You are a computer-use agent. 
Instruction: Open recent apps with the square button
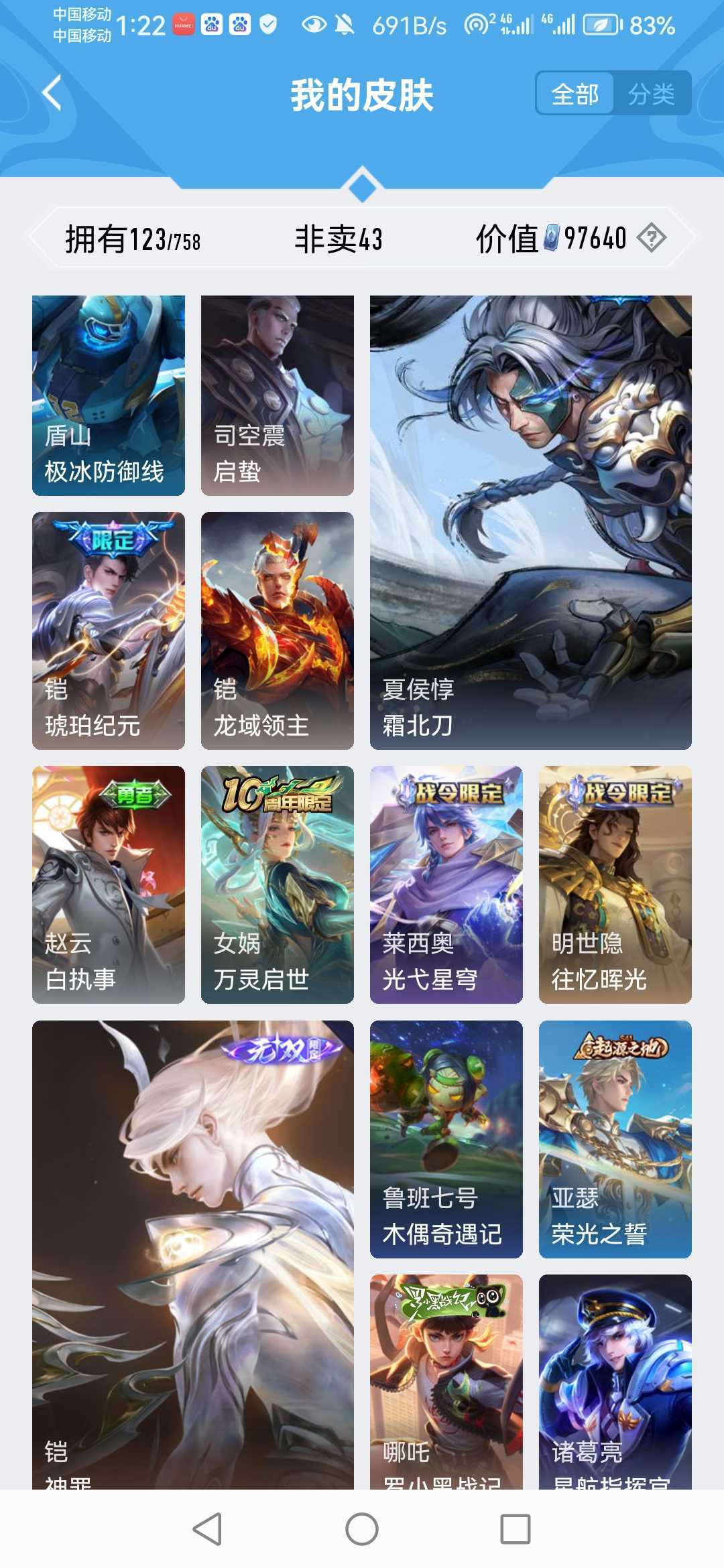516,1529
